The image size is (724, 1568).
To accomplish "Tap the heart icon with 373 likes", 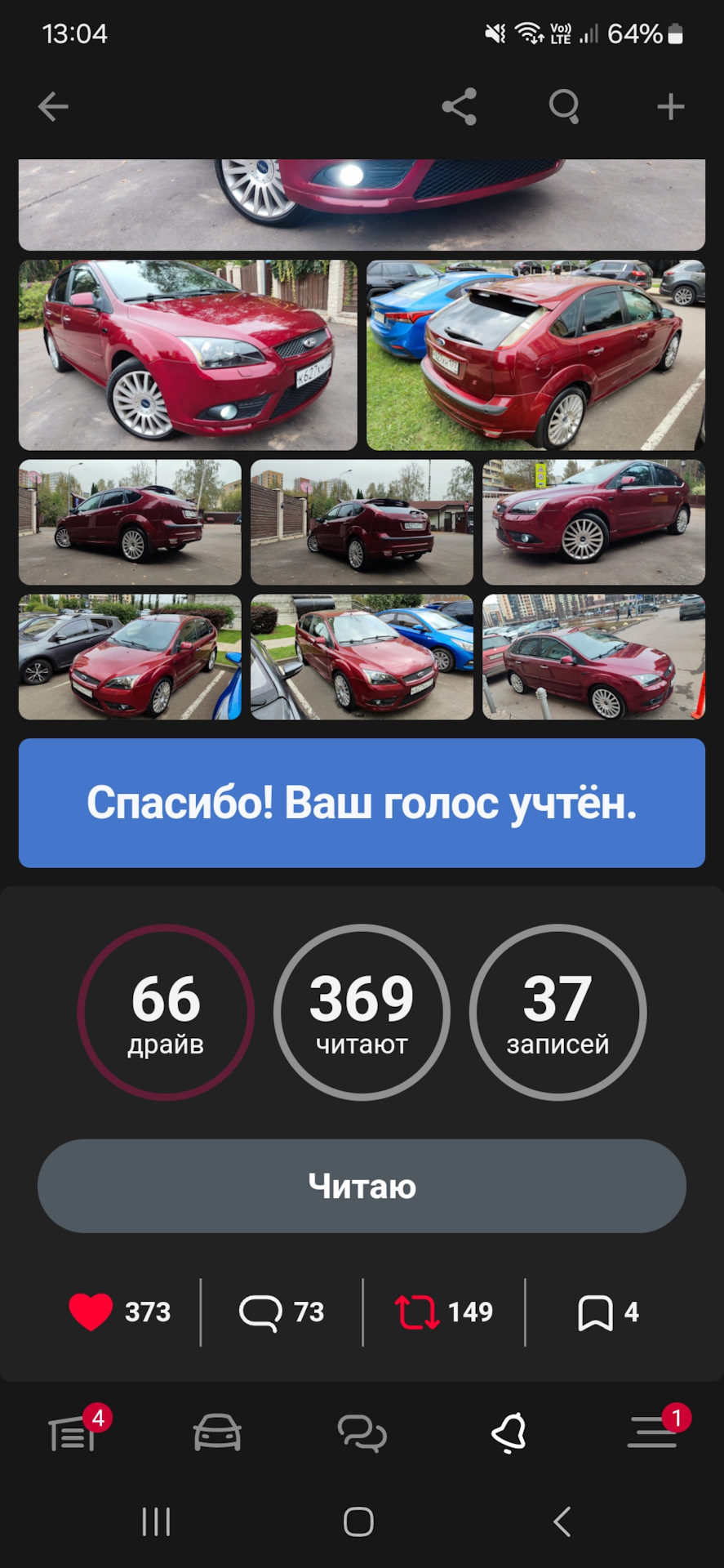I will (x=91, y=1312).
